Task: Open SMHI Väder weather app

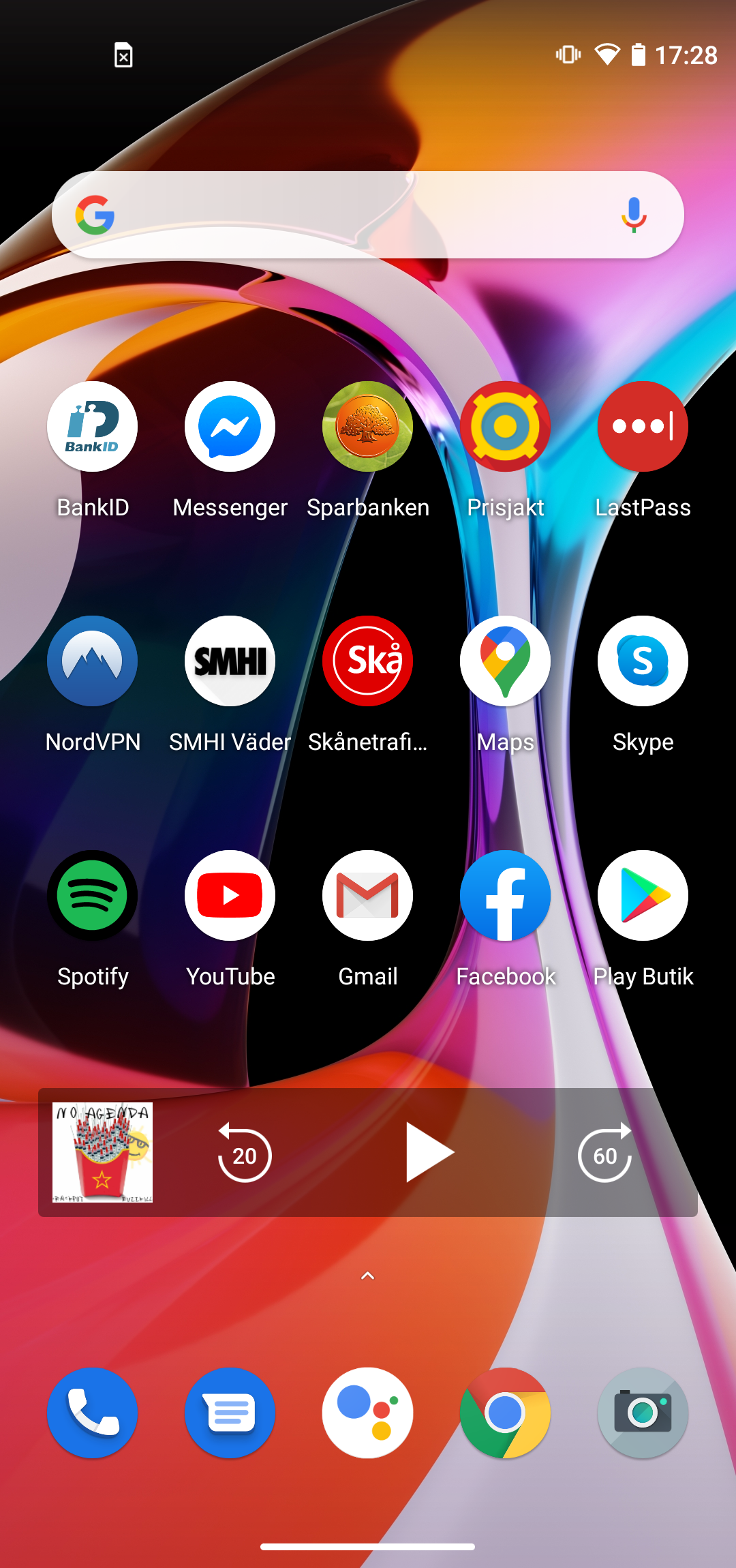Action: tap(230, 661)
